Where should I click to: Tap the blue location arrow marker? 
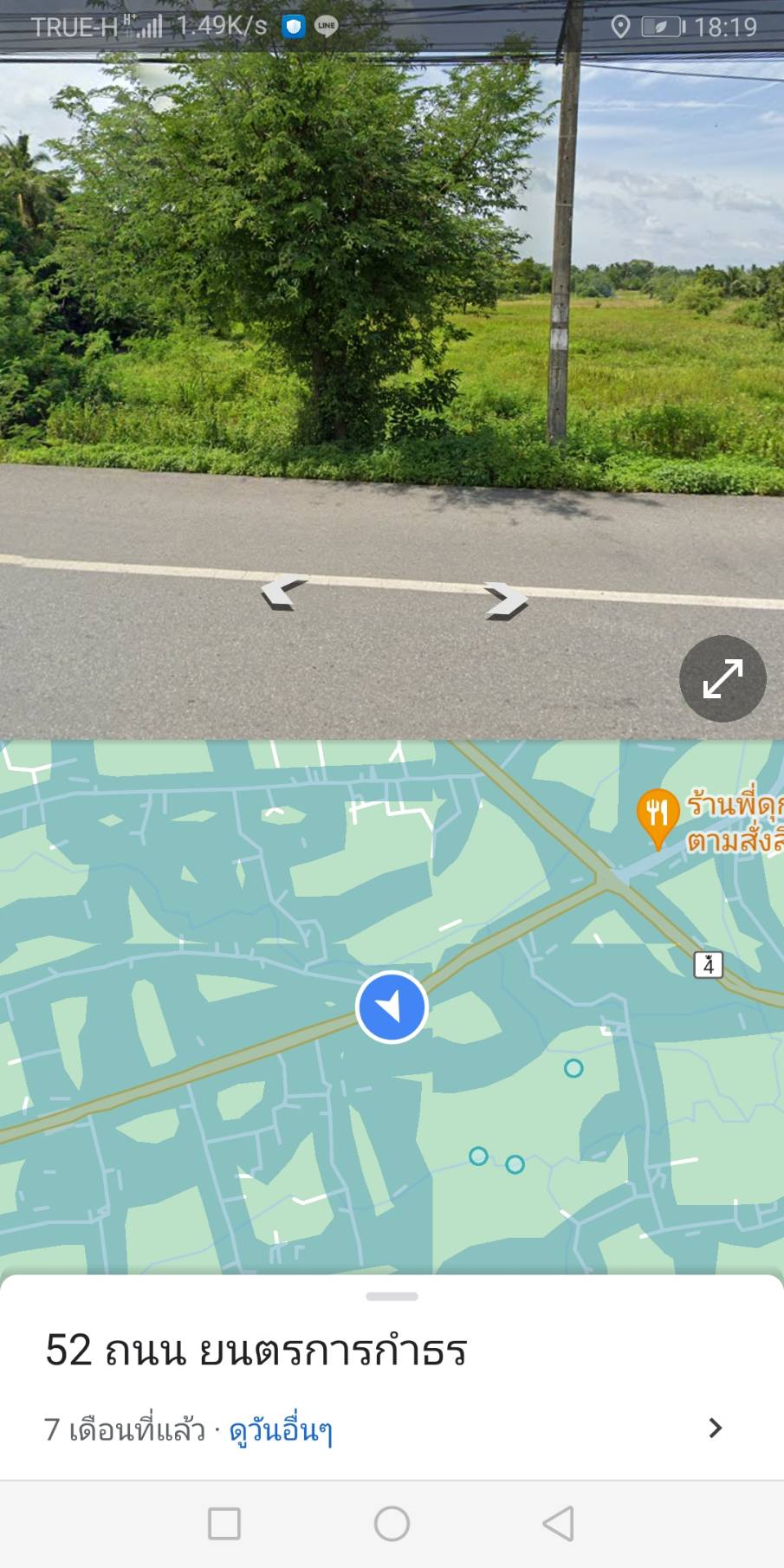(x=392, y=1007)
